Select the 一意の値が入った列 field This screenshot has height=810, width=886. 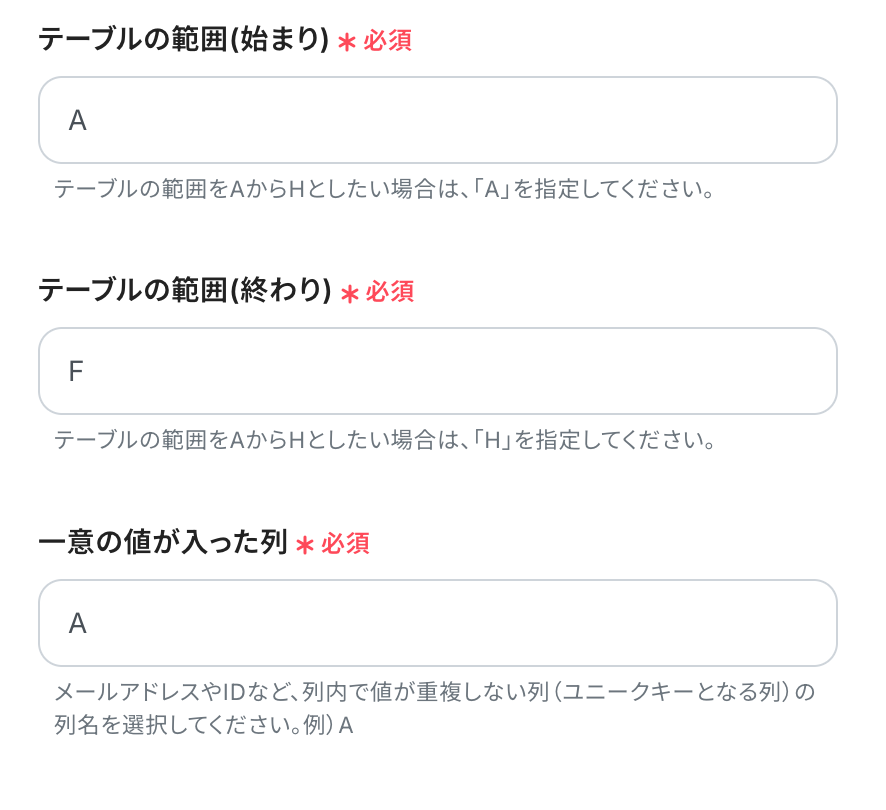tap(437, 623)
